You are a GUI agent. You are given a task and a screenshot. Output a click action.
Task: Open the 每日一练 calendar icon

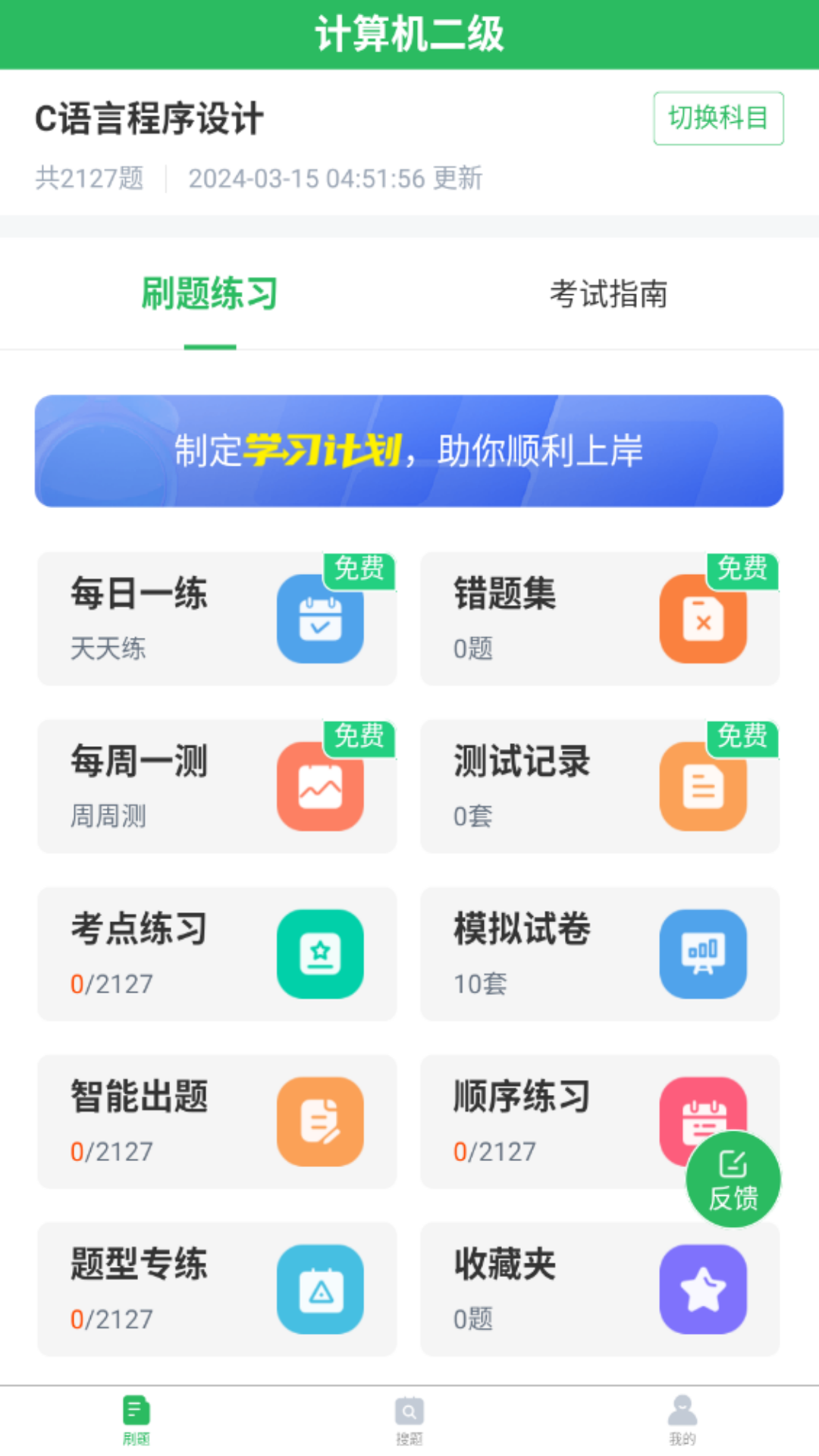coord(320,618)
